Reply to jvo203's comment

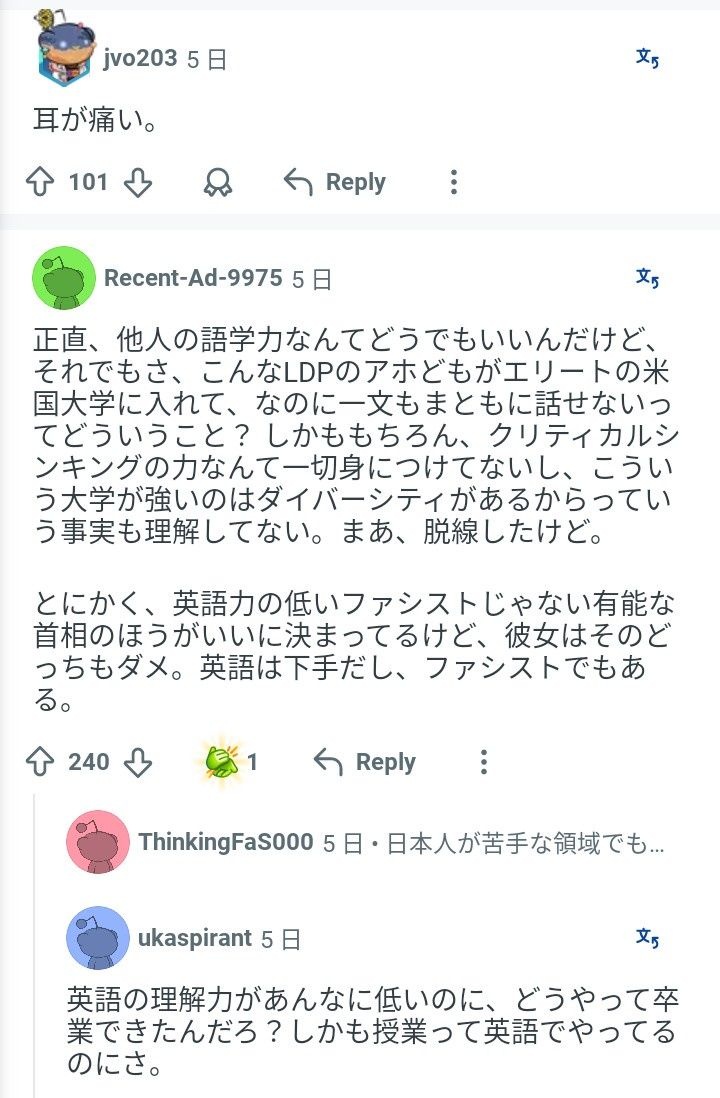[335, 182]
